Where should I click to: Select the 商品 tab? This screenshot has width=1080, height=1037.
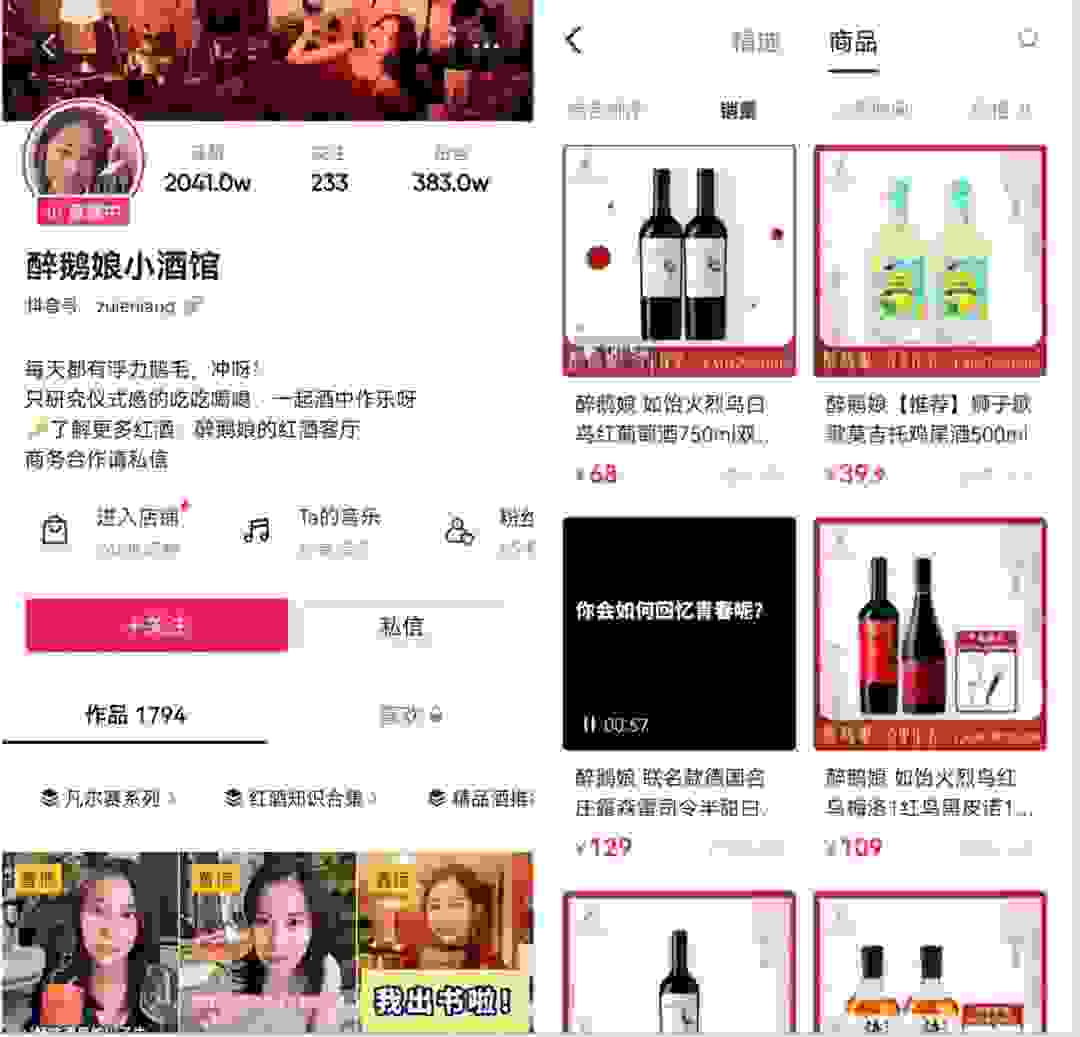[853, 41]
